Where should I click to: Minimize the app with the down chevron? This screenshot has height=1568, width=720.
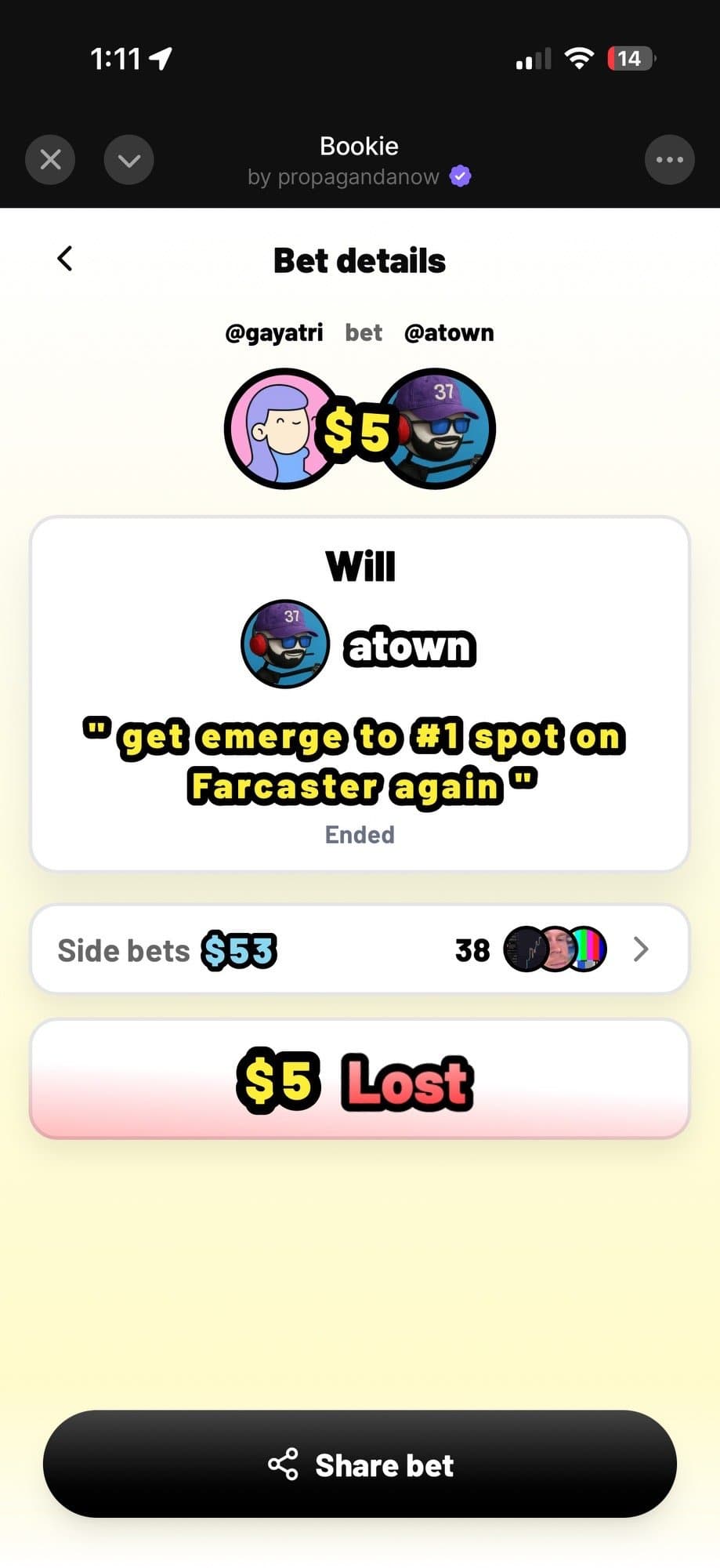[x=128, y=160]
